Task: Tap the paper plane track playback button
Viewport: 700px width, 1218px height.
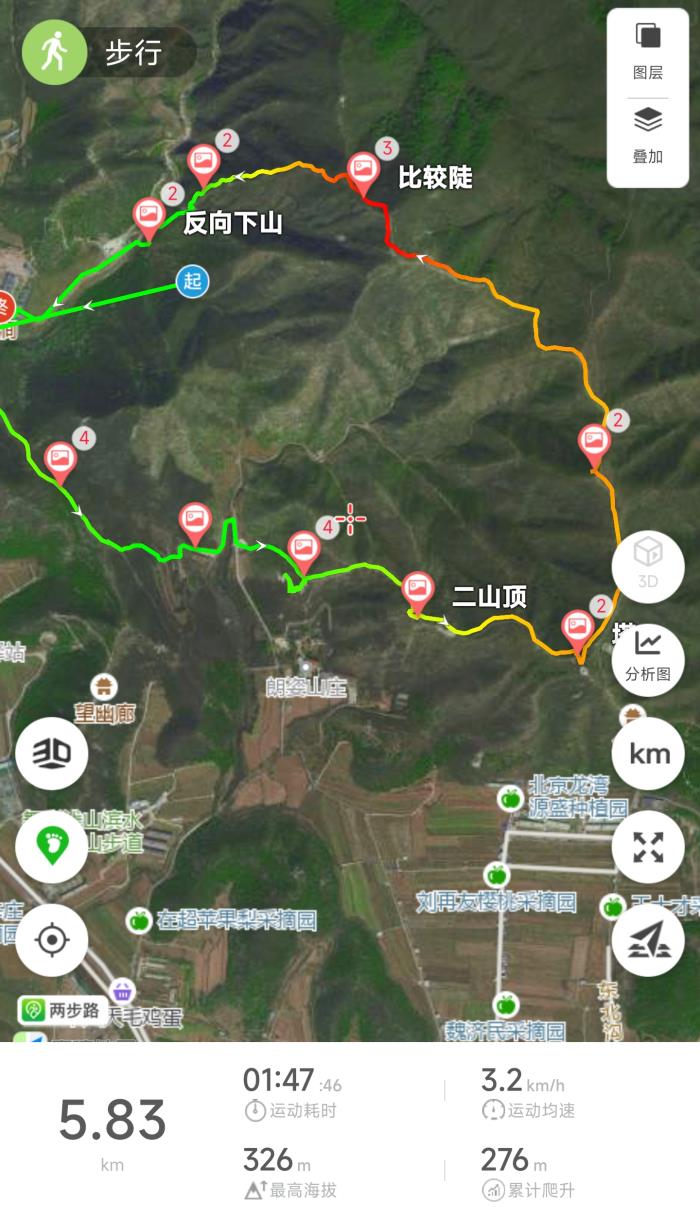Action: 647,940
